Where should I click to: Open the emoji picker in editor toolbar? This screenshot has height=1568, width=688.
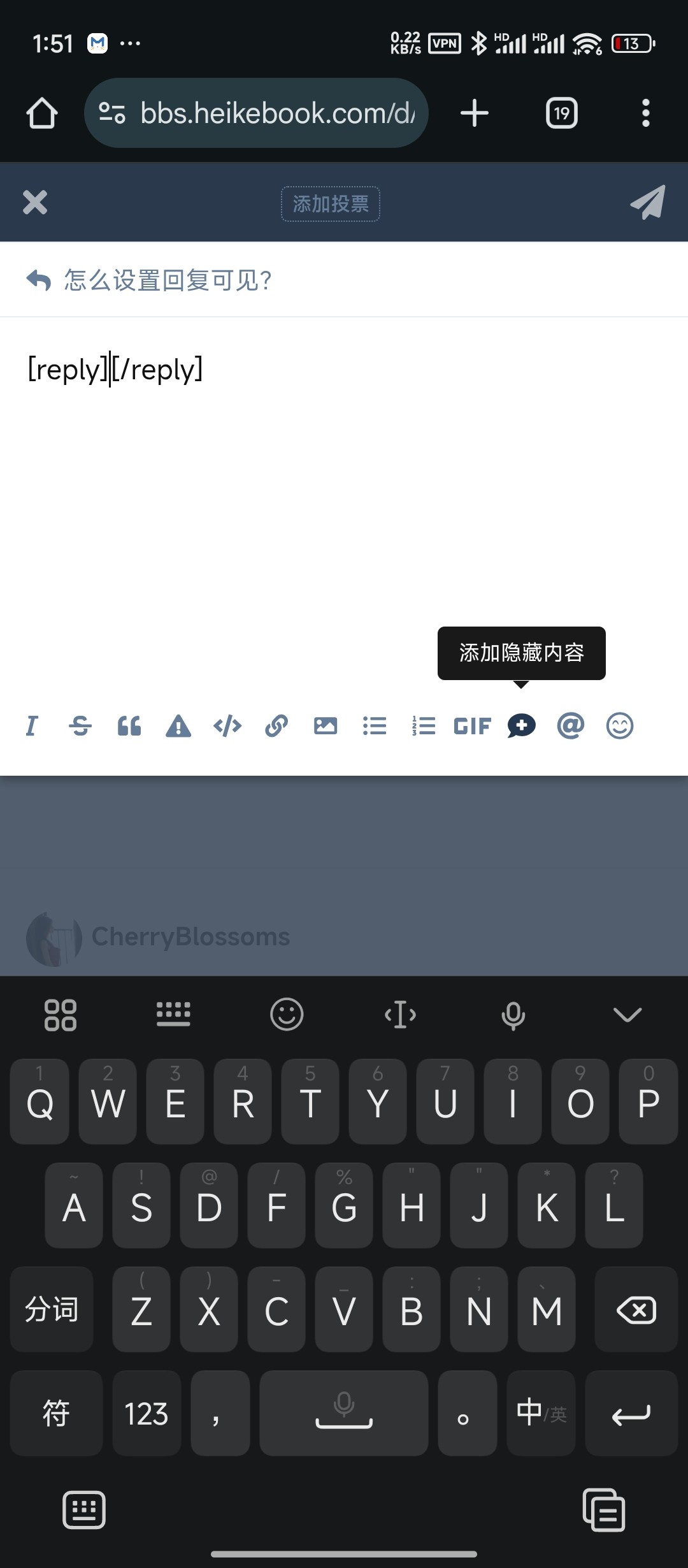(620, 726)
